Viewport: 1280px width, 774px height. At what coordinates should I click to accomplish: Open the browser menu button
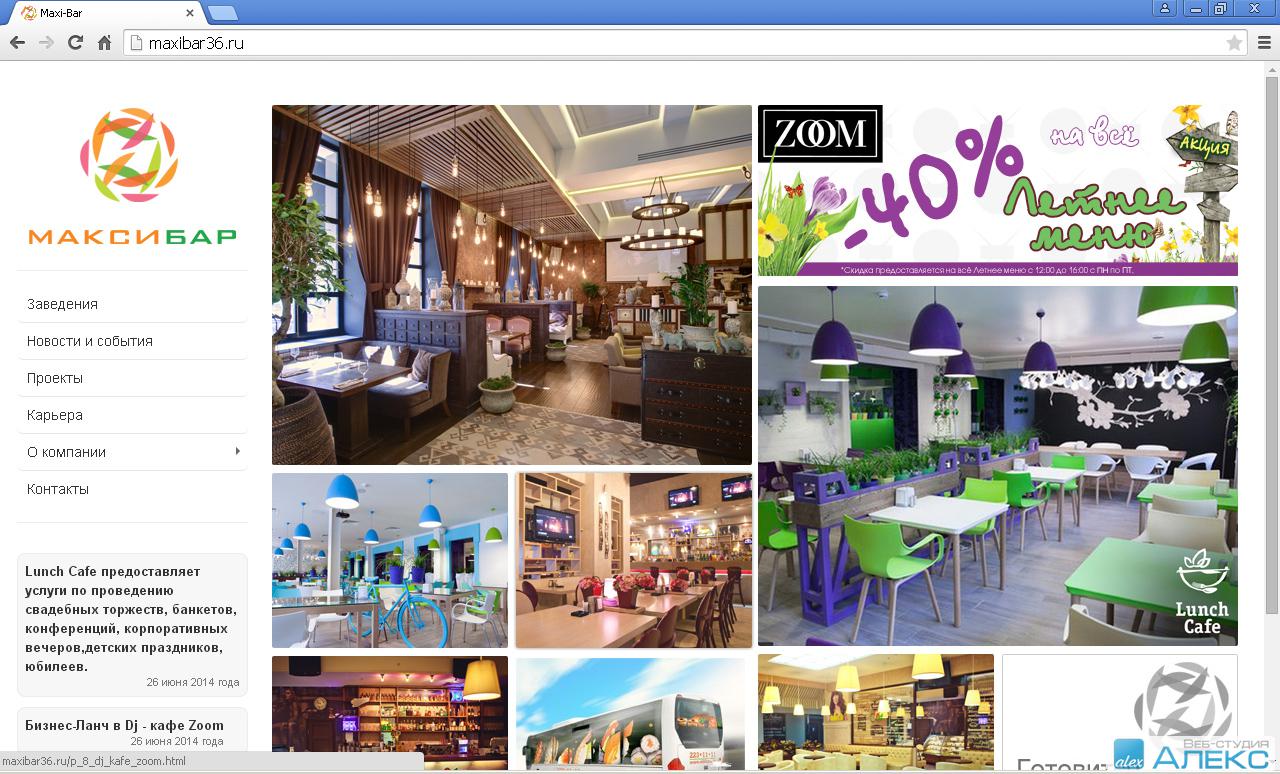(1264, 43)
